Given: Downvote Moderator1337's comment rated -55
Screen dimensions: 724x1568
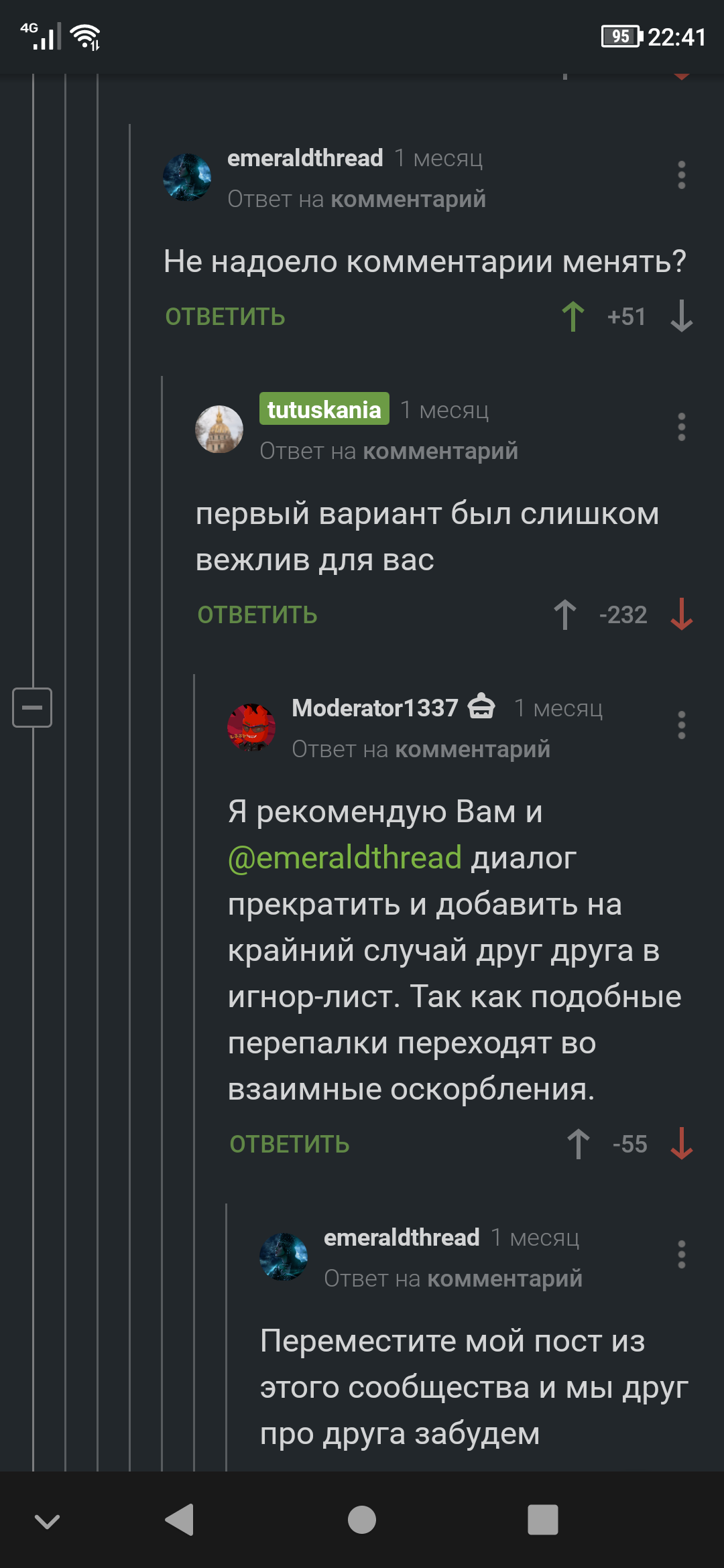Looking at the screenshot, I should point(681,1144).
